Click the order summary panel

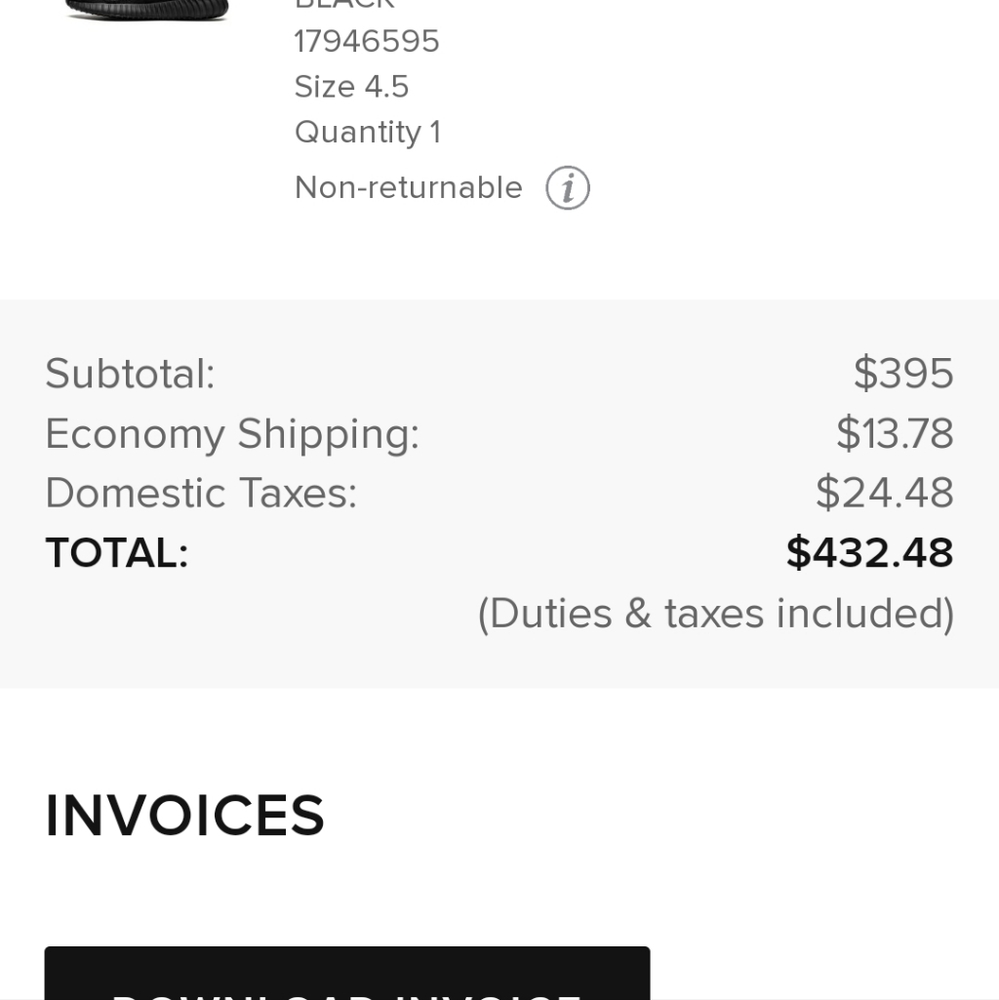point(499,490)
